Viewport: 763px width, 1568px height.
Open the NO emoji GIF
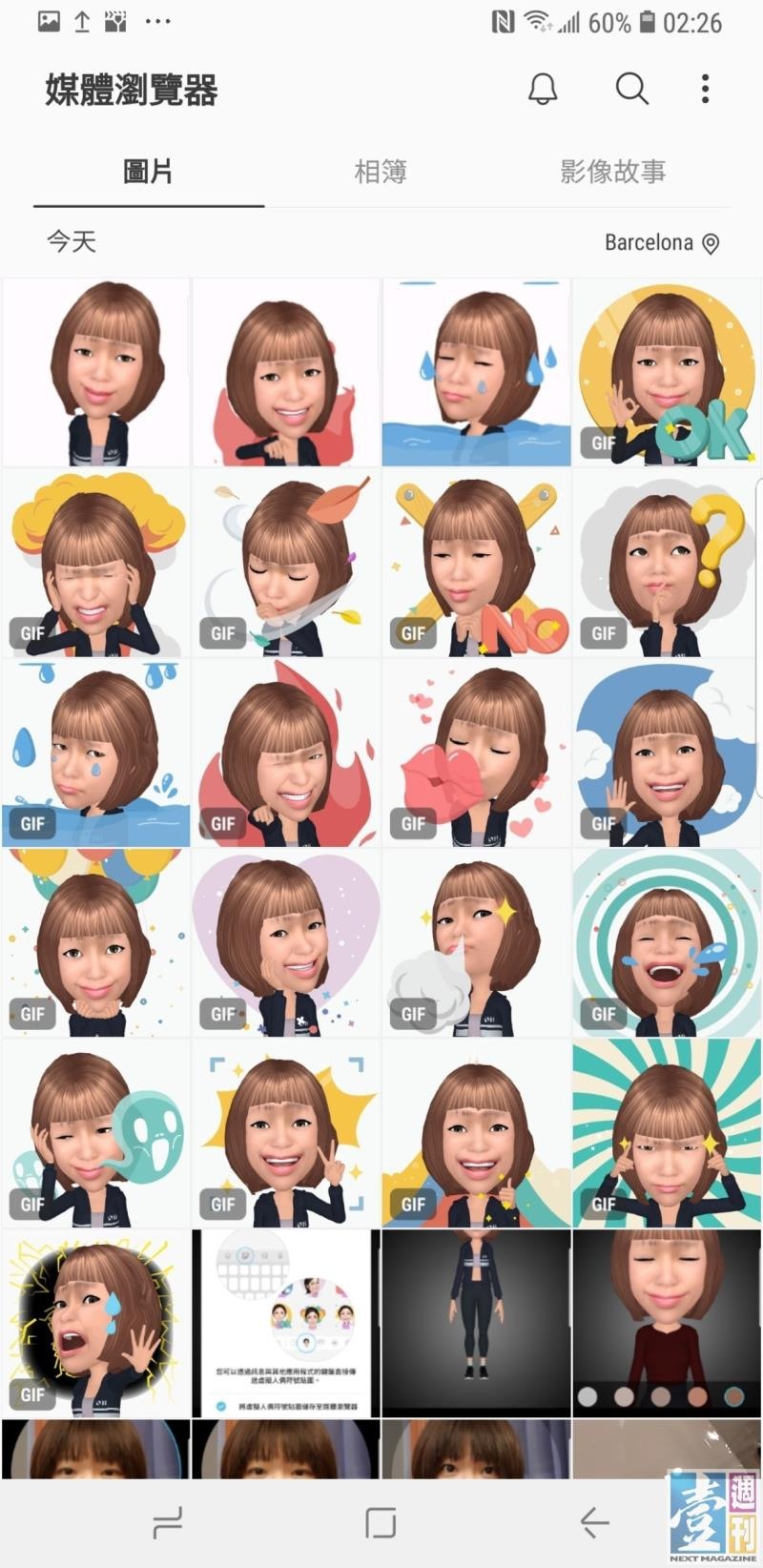pos(476,563)
